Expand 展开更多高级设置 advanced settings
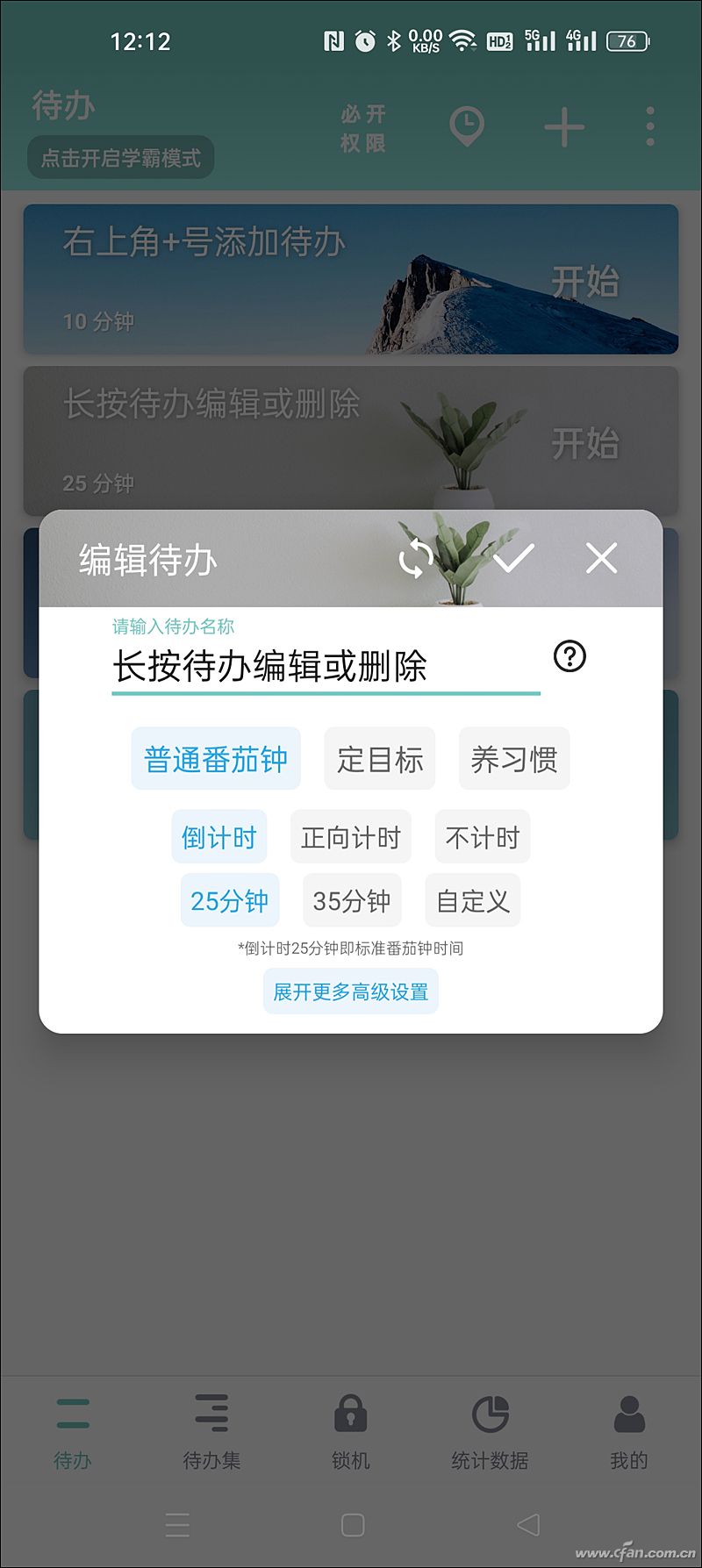The image size is (702, 1568). click(x=351, y=990)
